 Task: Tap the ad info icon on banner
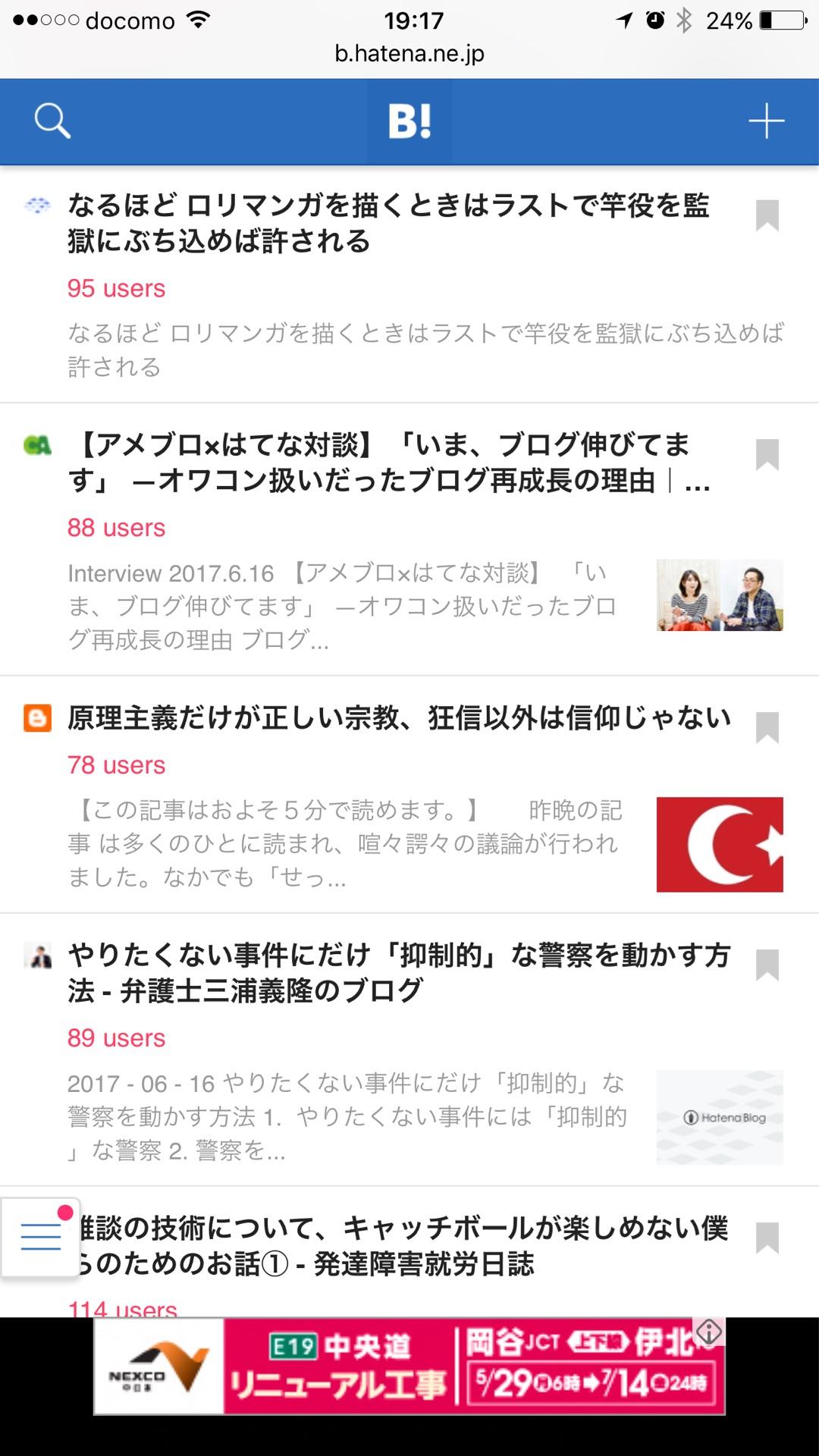(x=708, y=1332)
